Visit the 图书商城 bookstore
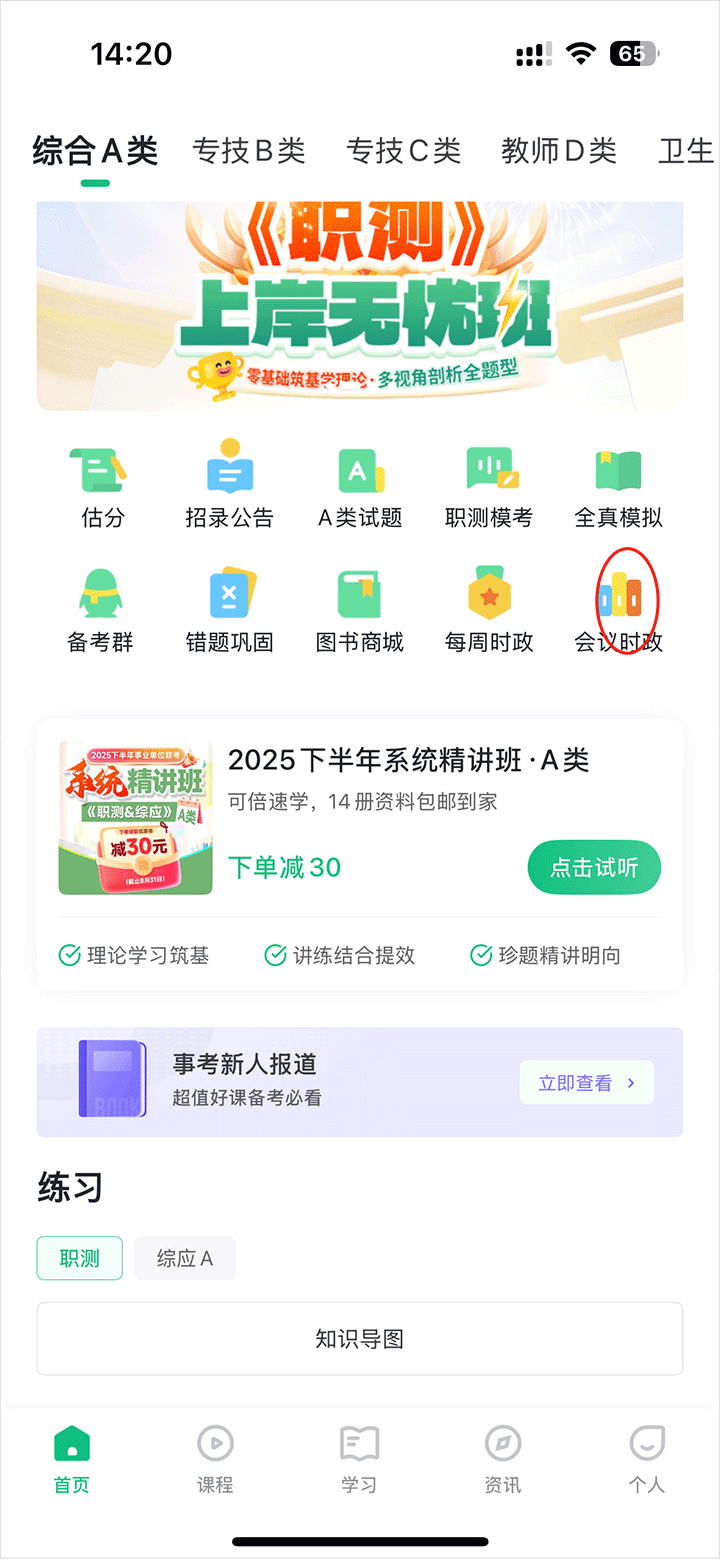This screenshot has width=720, height=1561. (x=360, y=611)
